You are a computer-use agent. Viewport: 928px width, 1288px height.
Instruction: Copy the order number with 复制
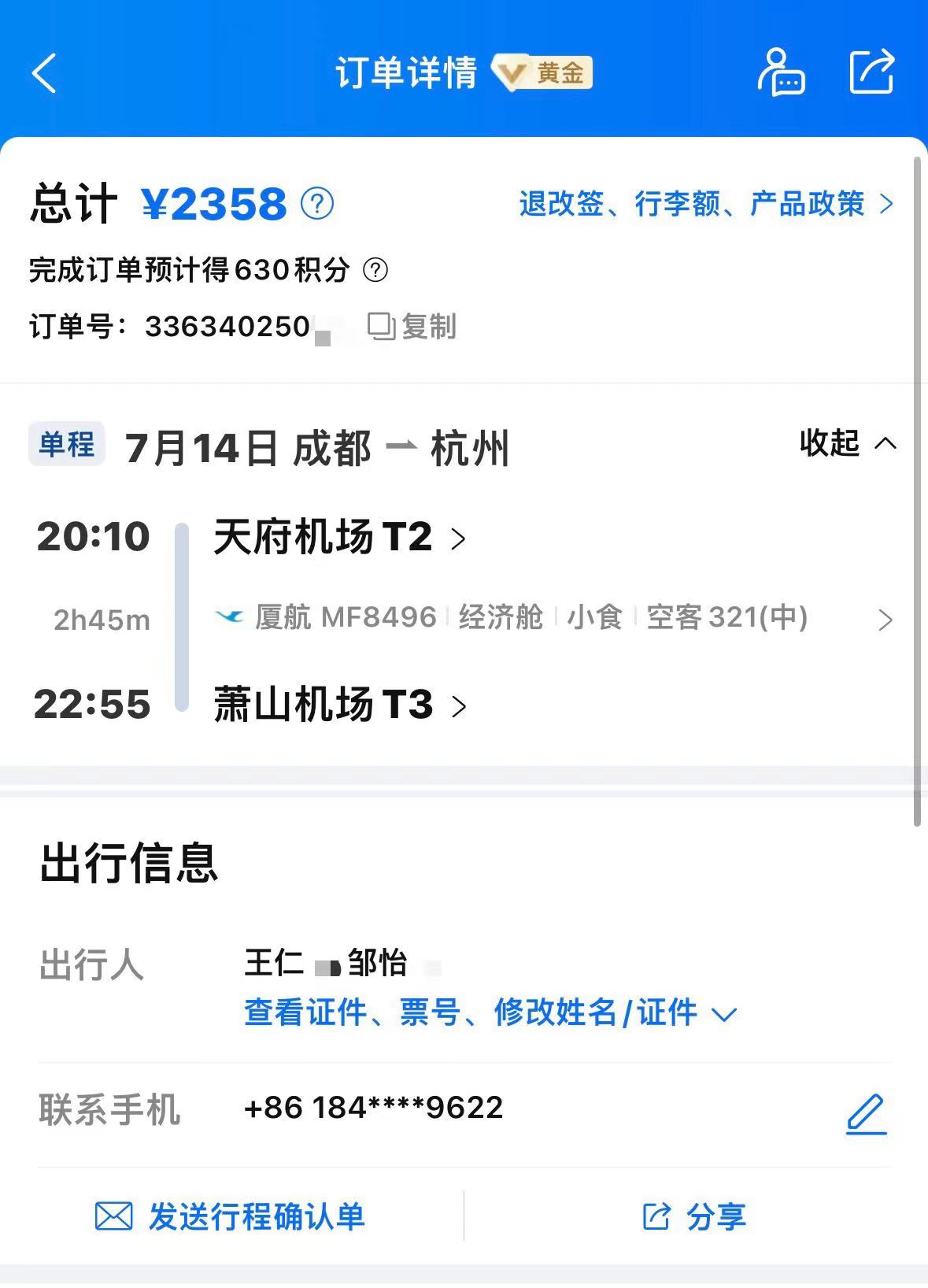412,326
